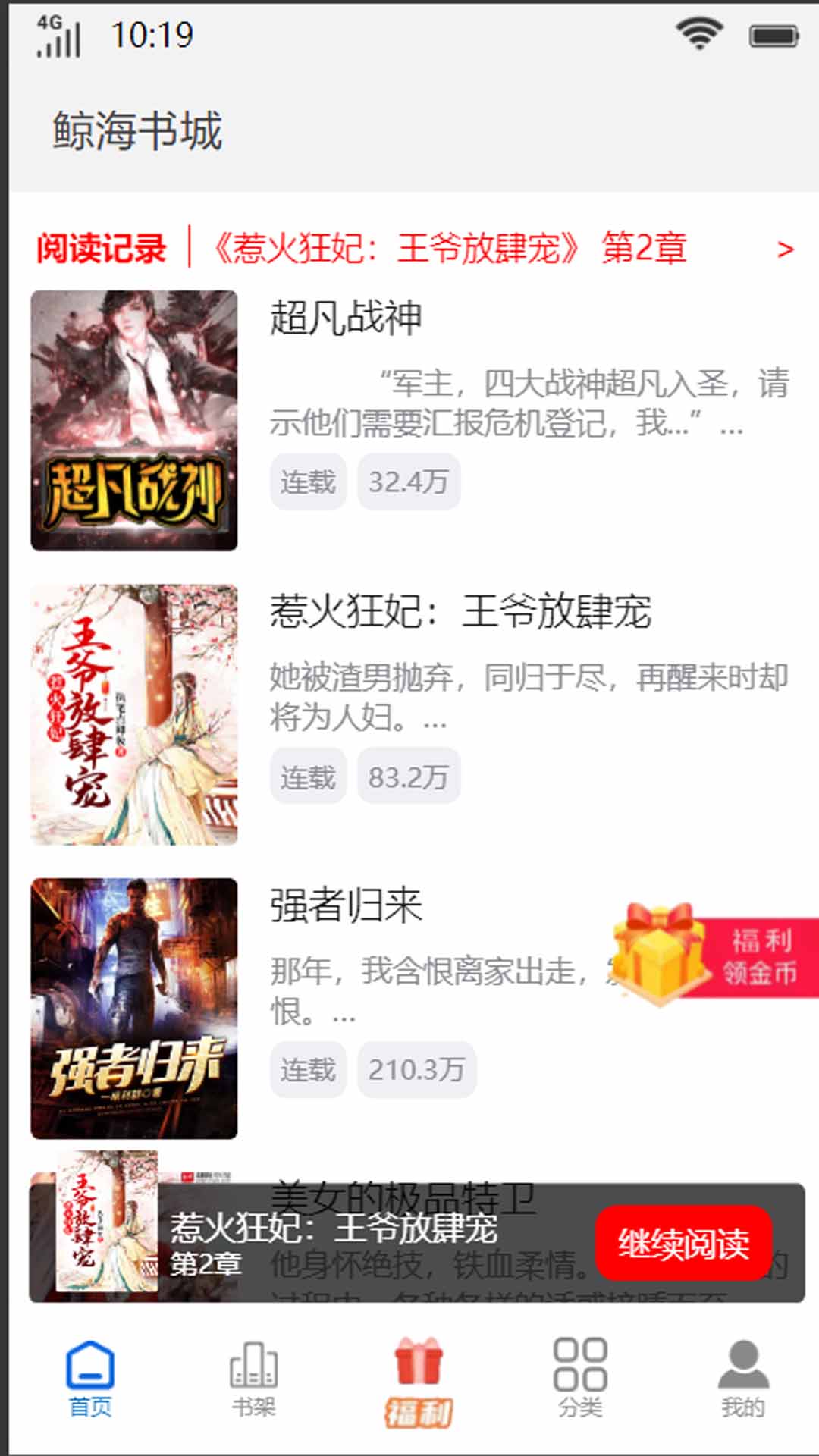
Task: Click the 鲸海书城 app title
Action: point(133,129)
